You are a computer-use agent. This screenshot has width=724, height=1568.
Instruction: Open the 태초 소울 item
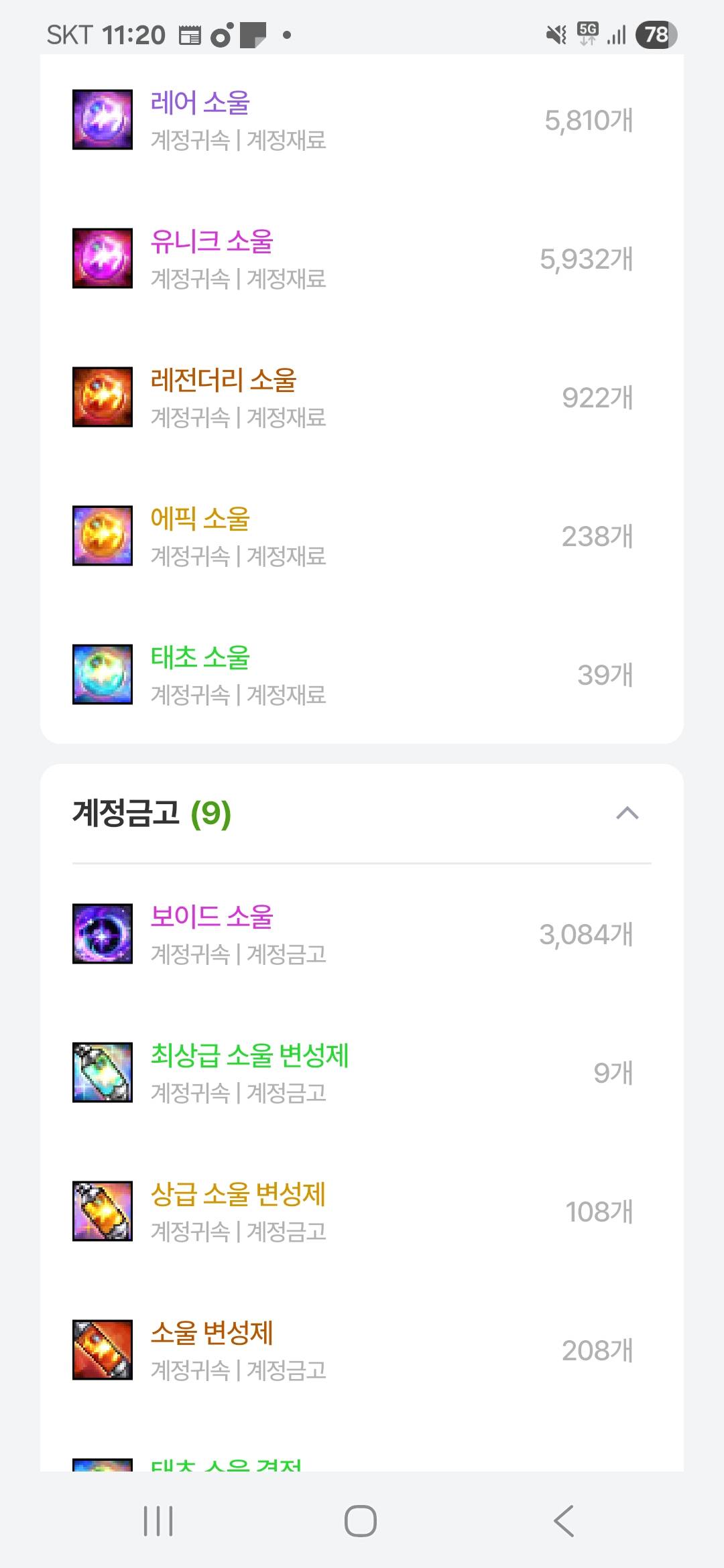coord(362,675)
